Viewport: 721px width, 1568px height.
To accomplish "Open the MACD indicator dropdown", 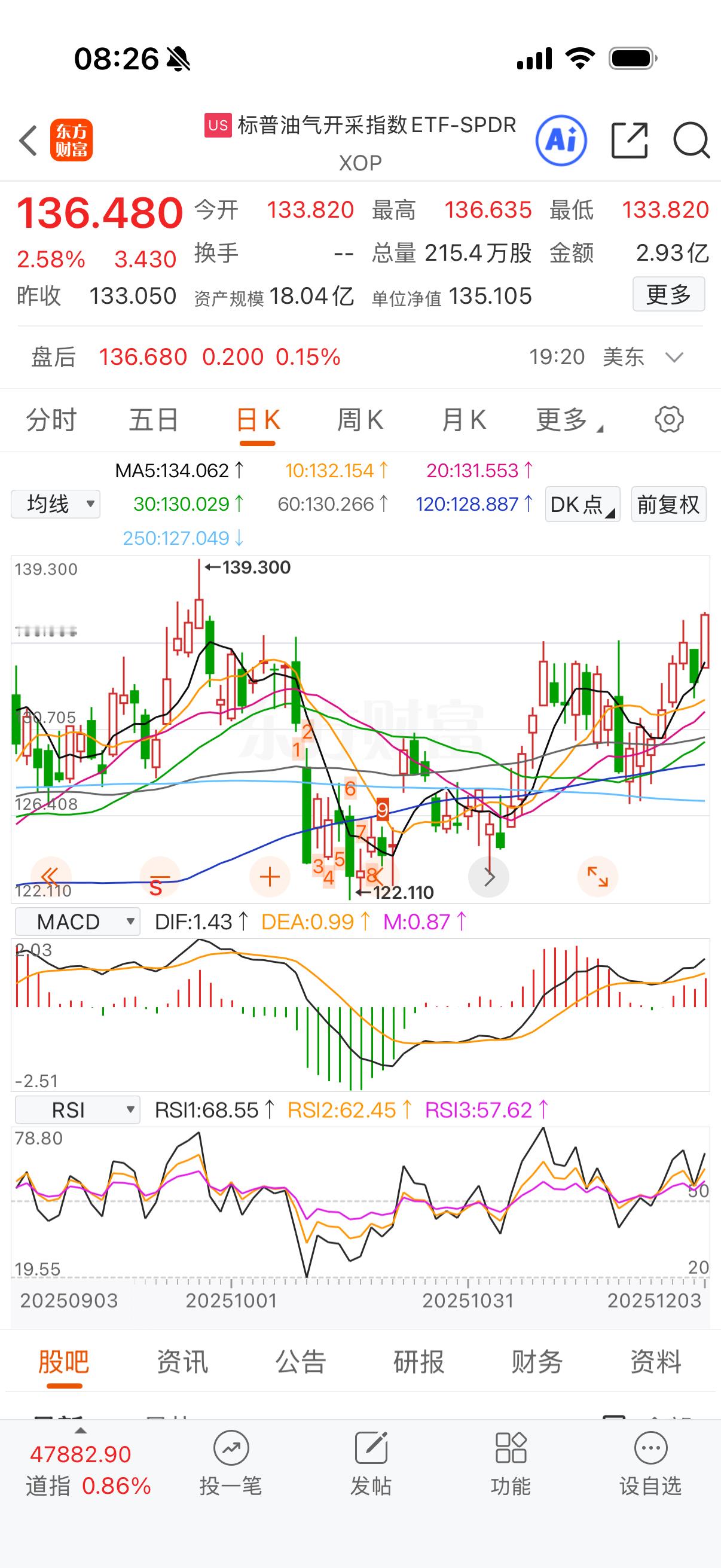I will click(x=77, y=921).
